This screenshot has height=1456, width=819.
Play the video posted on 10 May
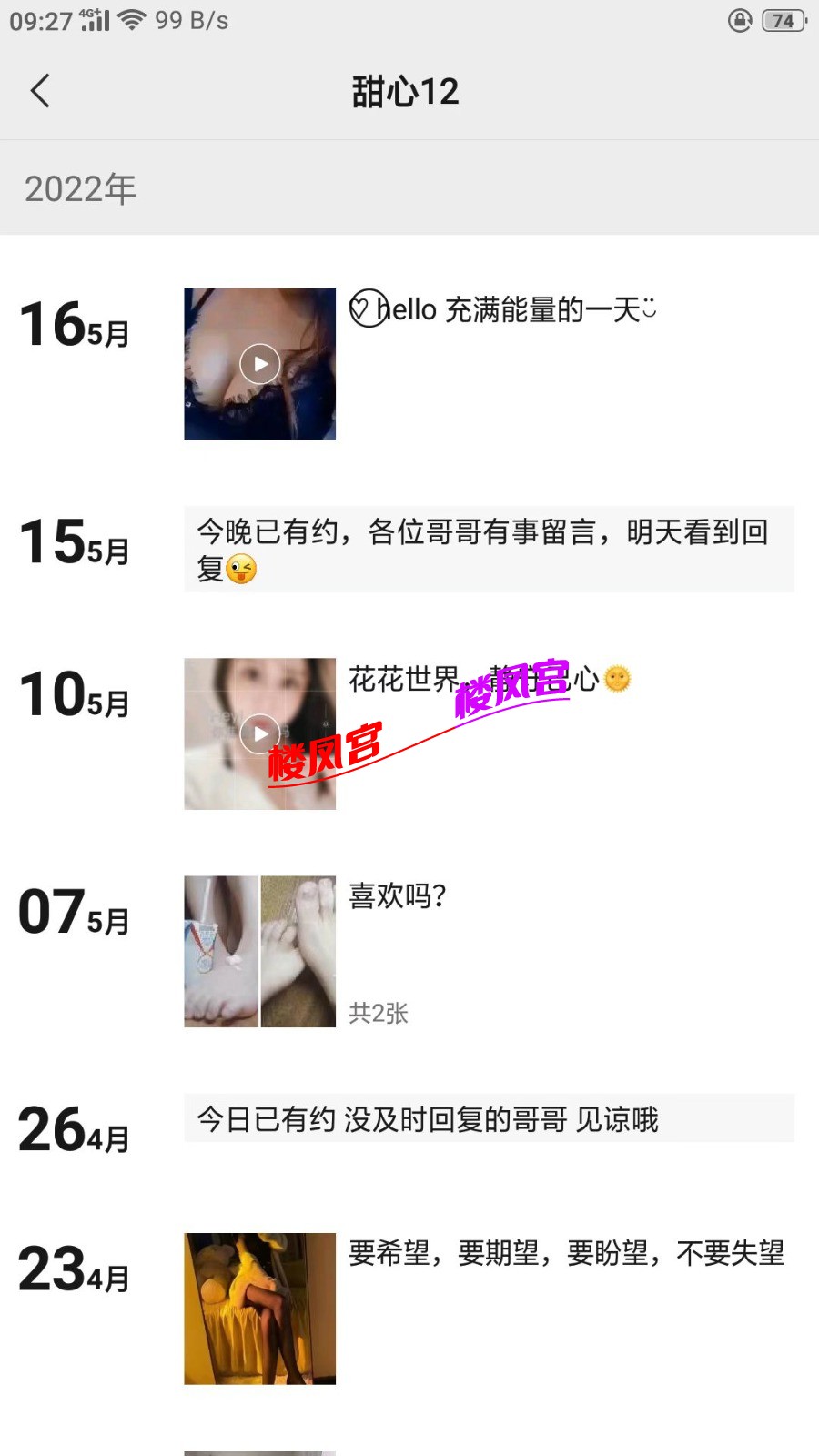click(259, 733)
